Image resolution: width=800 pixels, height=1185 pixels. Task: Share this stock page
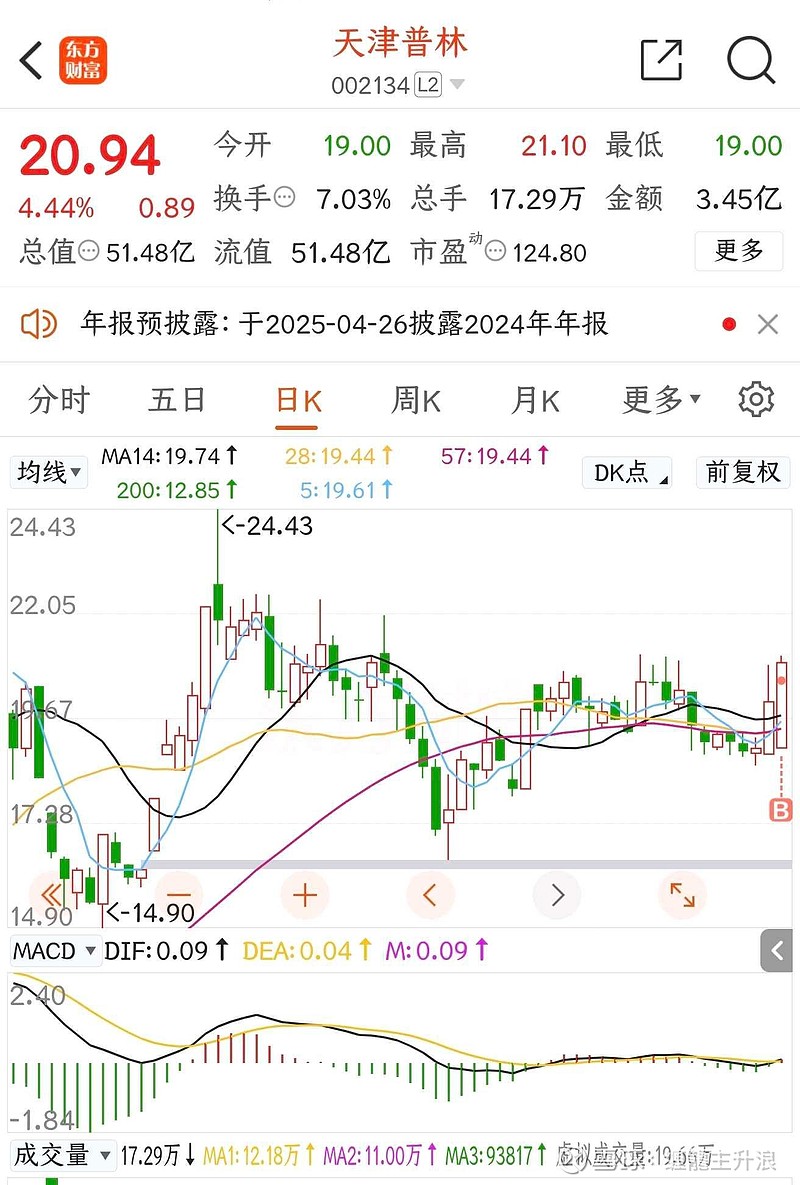click(x=661, y=61)
